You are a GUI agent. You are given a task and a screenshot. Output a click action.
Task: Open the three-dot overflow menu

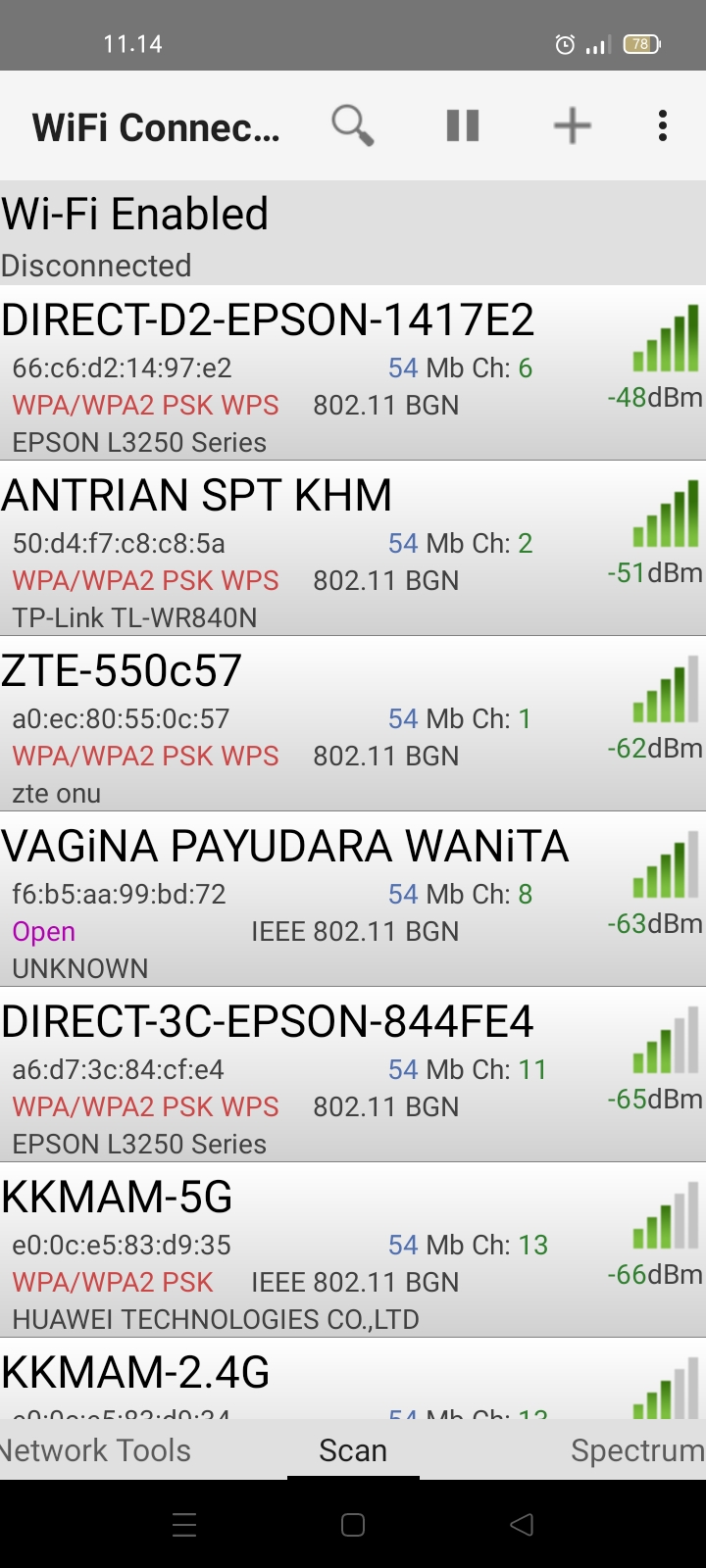tap(663, 125)
